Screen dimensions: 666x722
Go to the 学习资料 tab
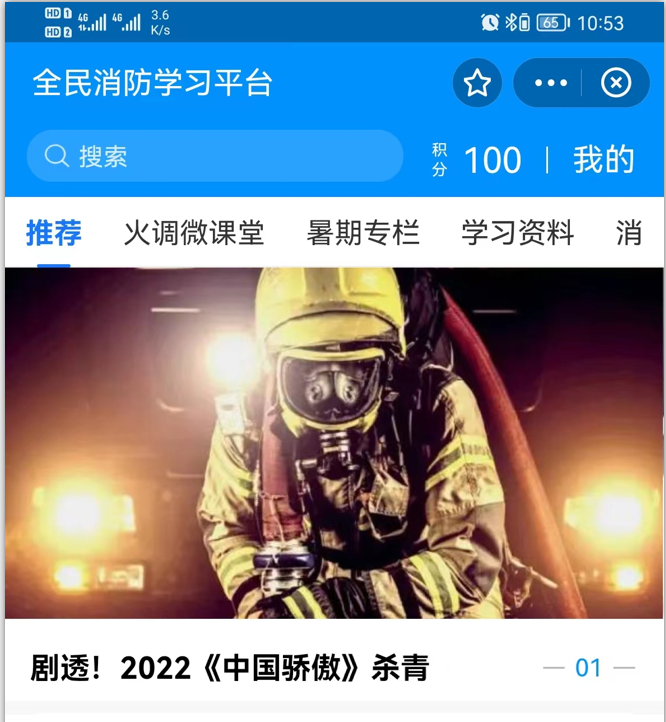pyautogui.click(x=517, y=234)
